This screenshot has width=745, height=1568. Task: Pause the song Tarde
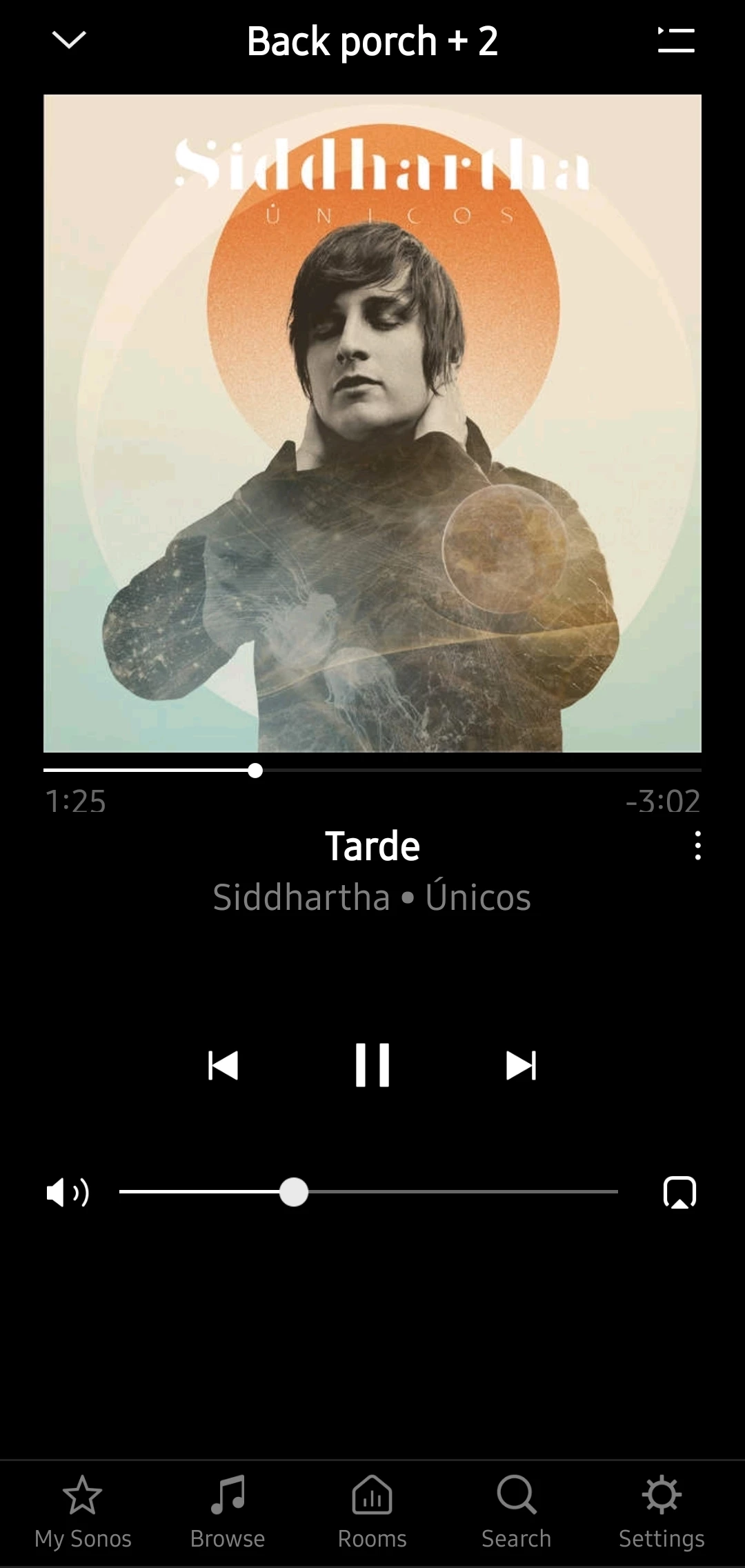(372, 1065)
